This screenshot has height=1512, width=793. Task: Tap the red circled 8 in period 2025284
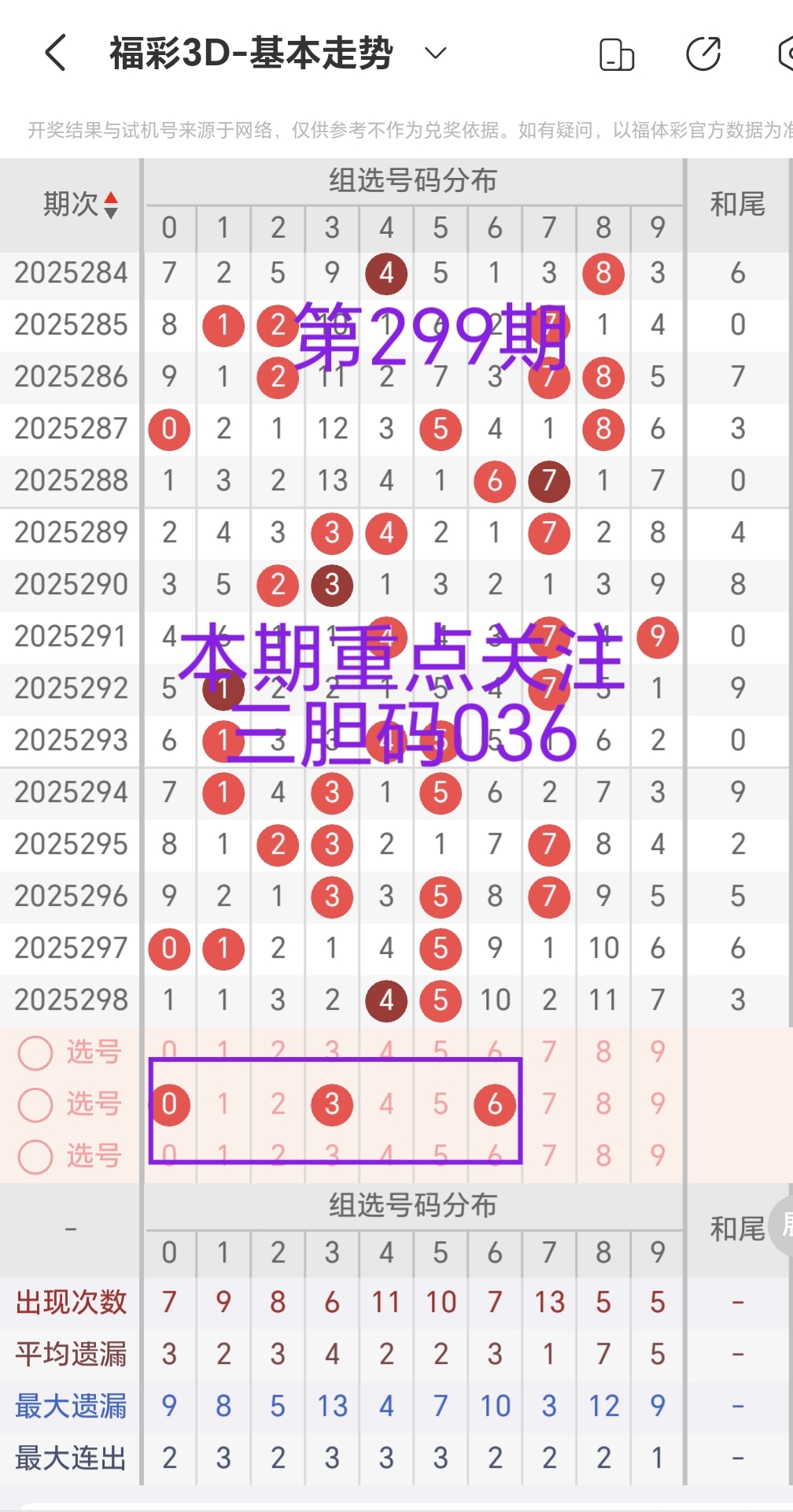pyautogui.click(x=603, y=273)
